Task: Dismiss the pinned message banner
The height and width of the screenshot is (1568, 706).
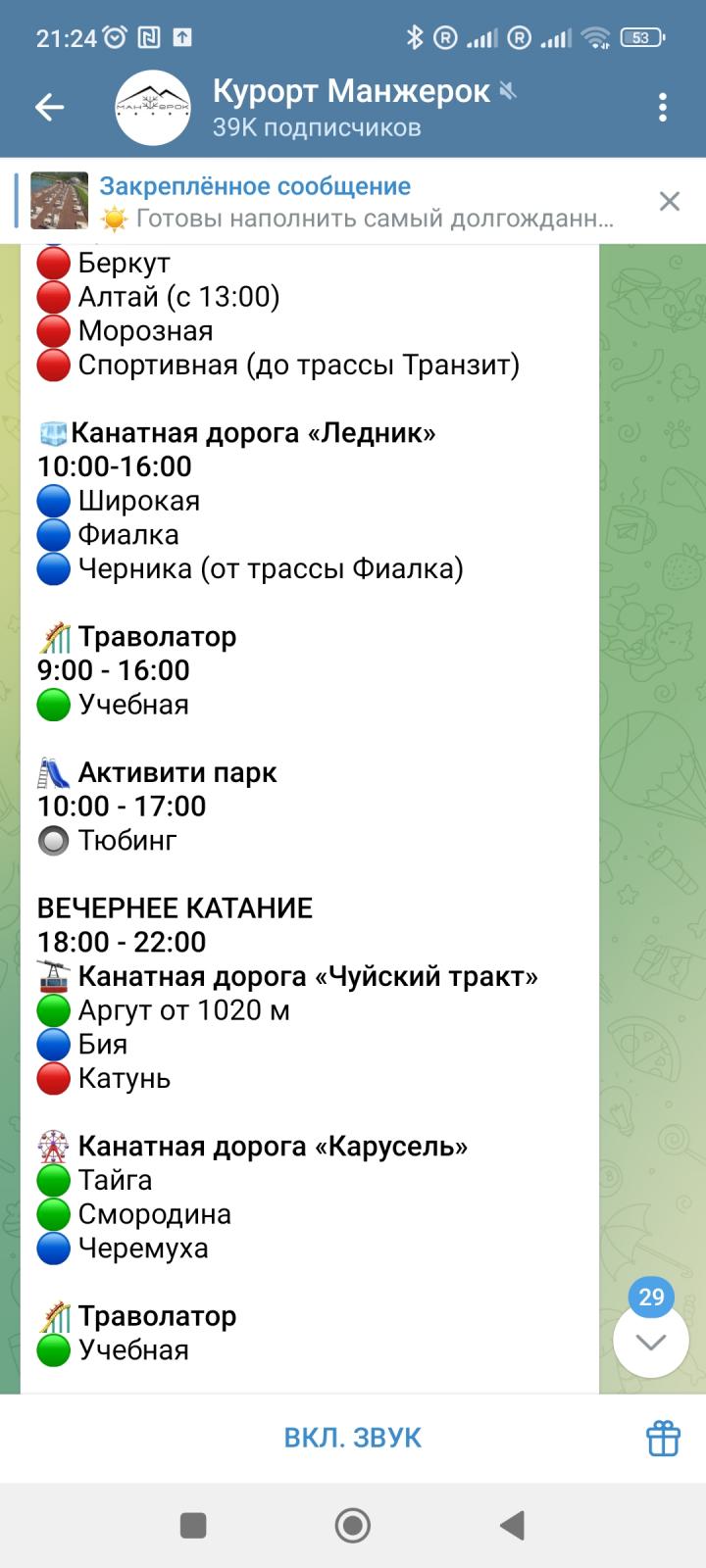Action: tap(670, 201)
